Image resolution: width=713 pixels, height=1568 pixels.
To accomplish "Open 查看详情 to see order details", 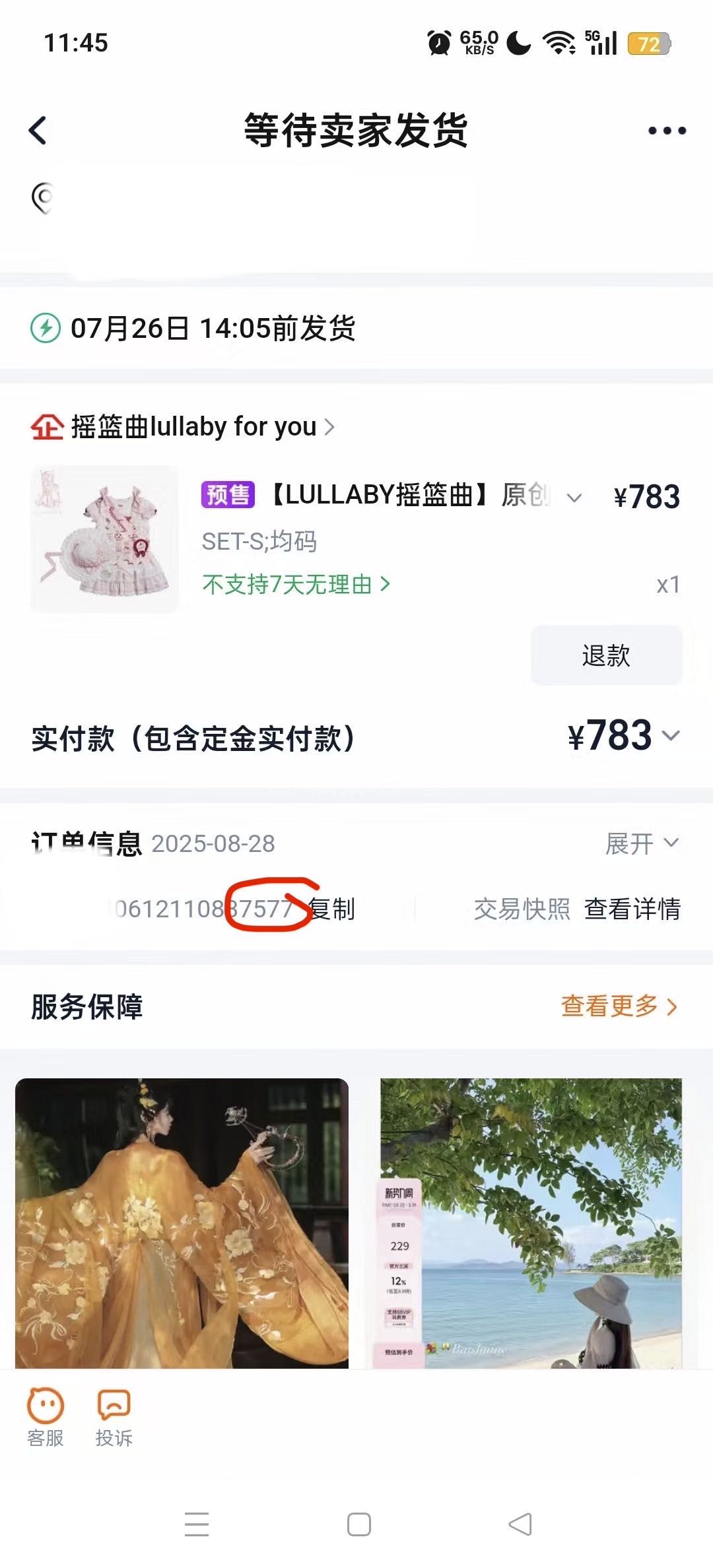I will 632,909.
